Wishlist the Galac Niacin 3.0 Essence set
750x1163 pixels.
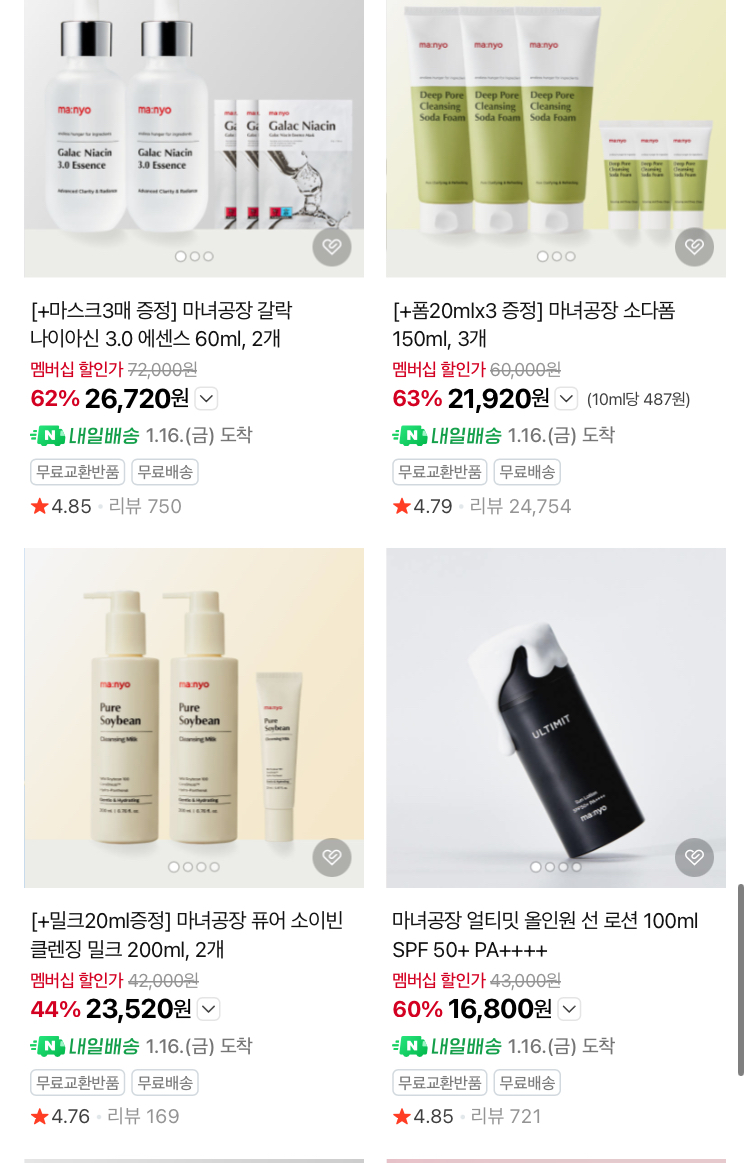coord(332,247)
